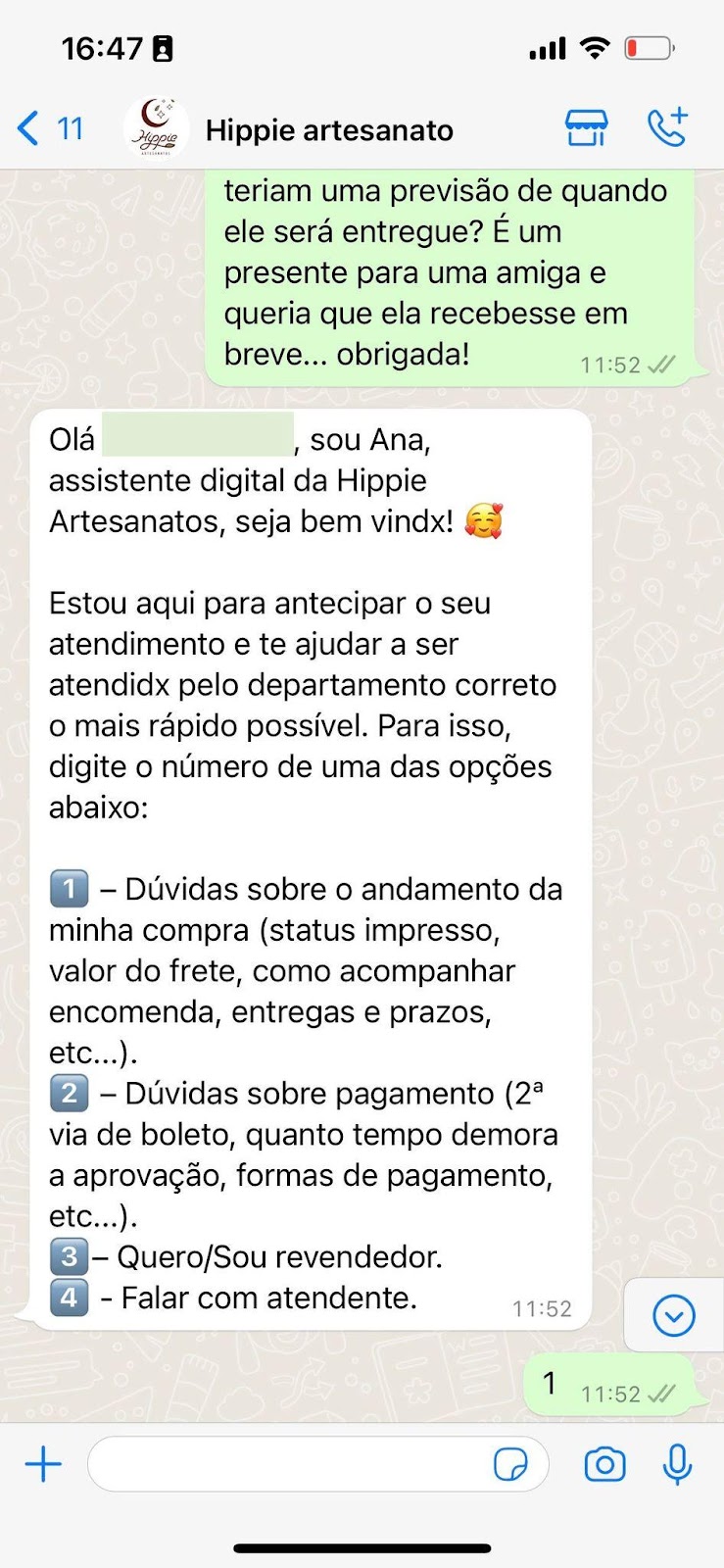The width and height of the screenshot is (724, 1568).
Task: Open the sticker picker
Action: 510,1465
